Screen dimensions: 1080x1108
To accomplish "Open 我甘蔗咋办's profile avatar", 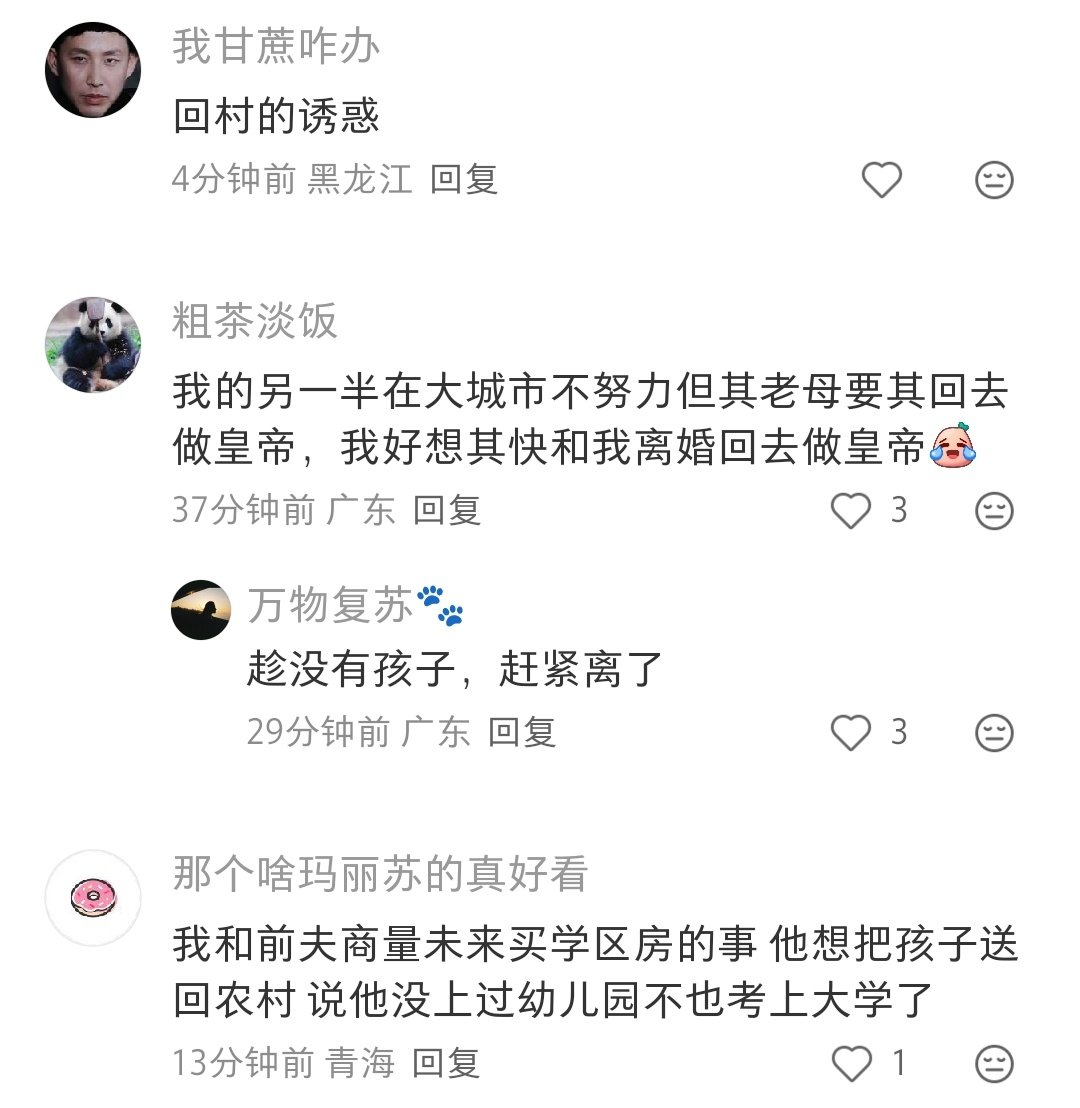I will click(x=93, y=70).
